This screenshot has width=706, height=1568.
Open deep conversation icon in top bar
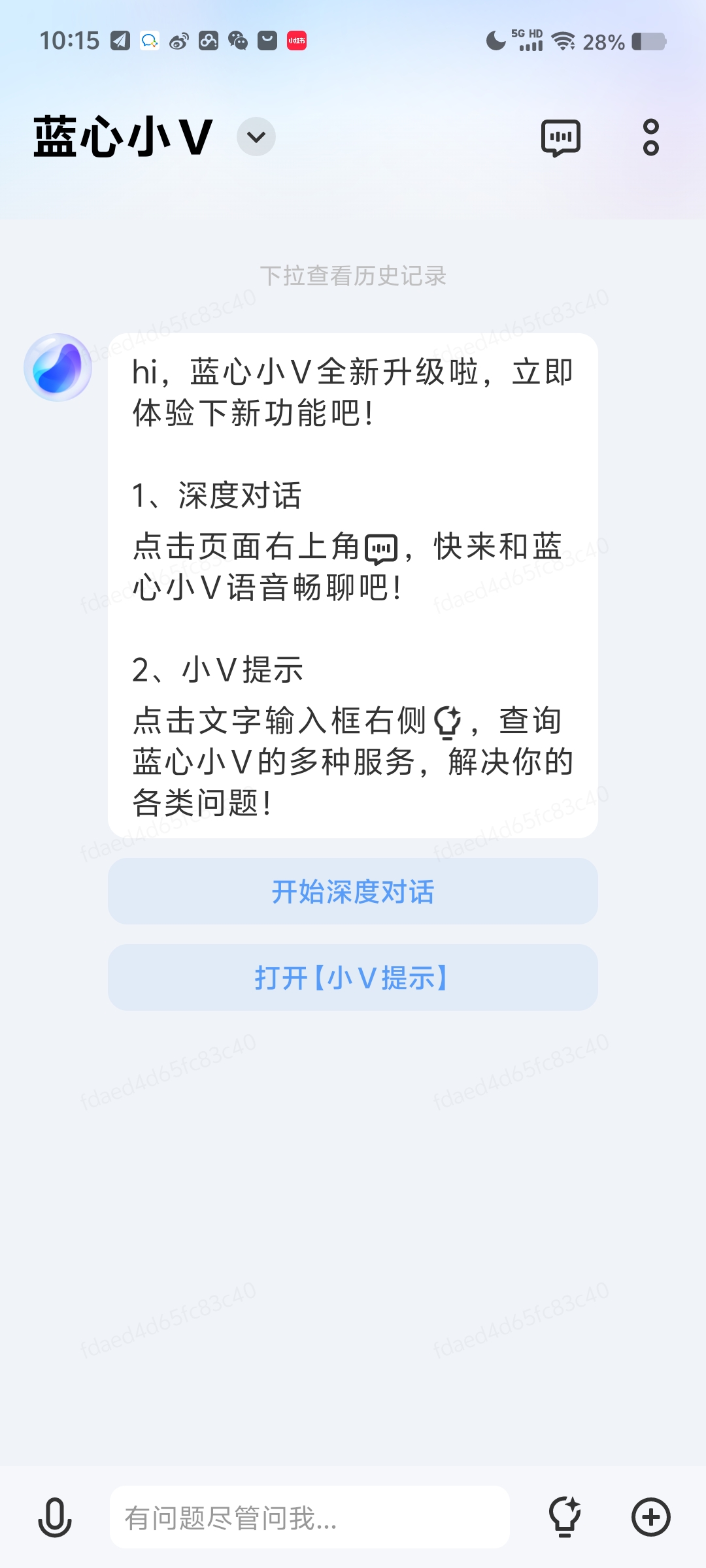(x=561, y=138)
